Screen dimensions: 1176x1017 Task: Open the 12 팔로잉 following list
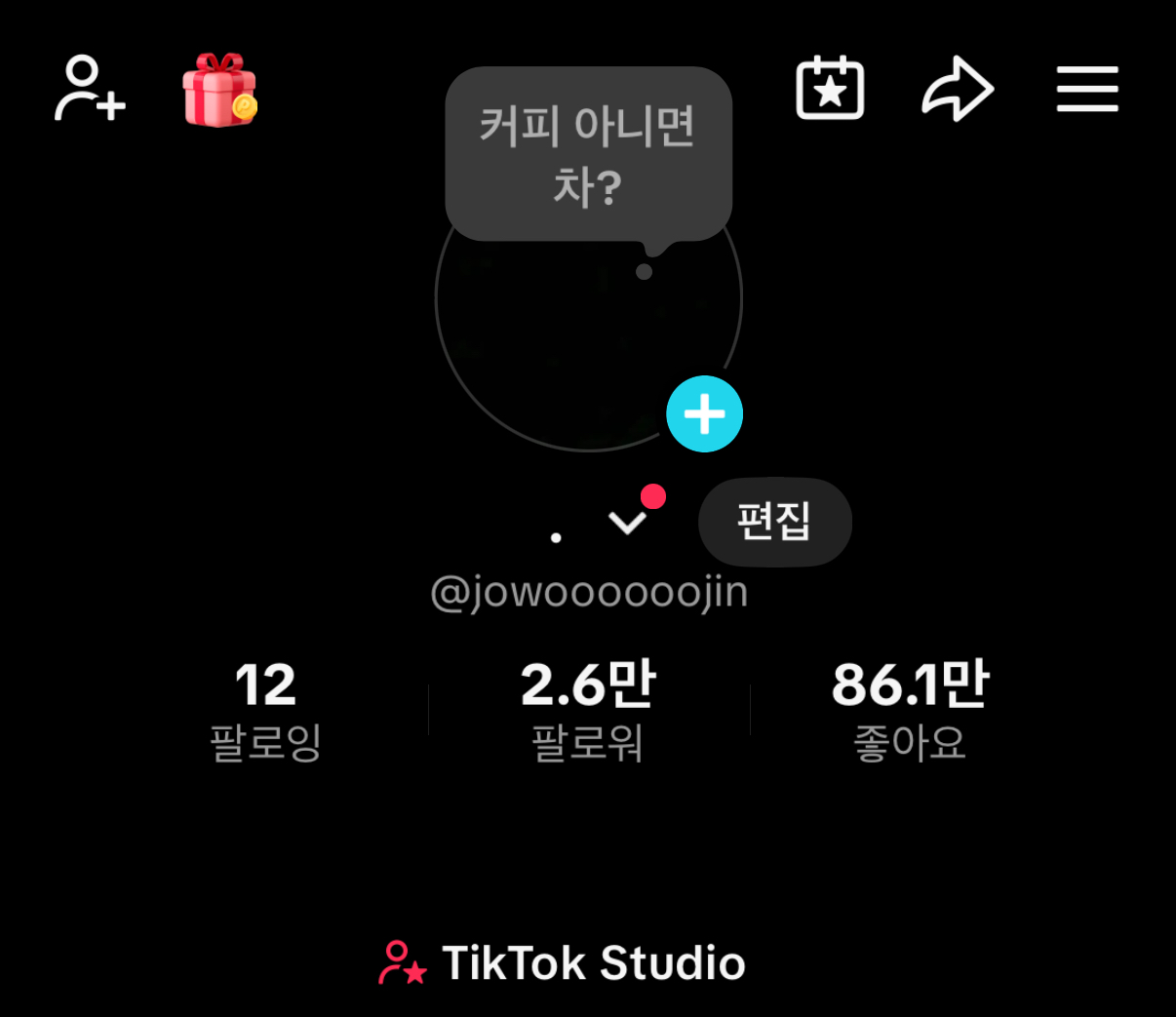click(265, 710)
